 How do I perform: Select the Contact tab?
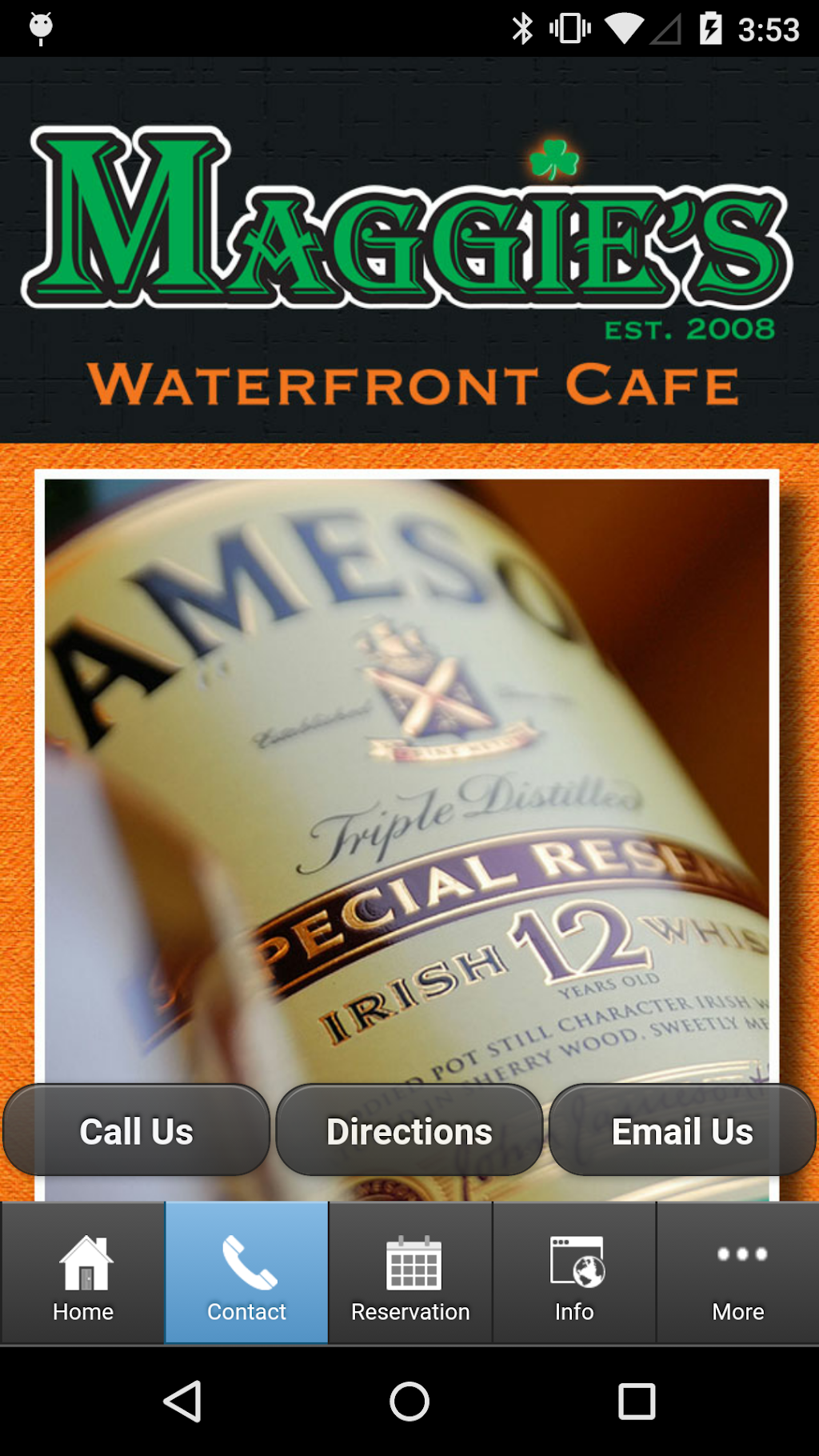pyautogui.click(x=246, y=1274)
